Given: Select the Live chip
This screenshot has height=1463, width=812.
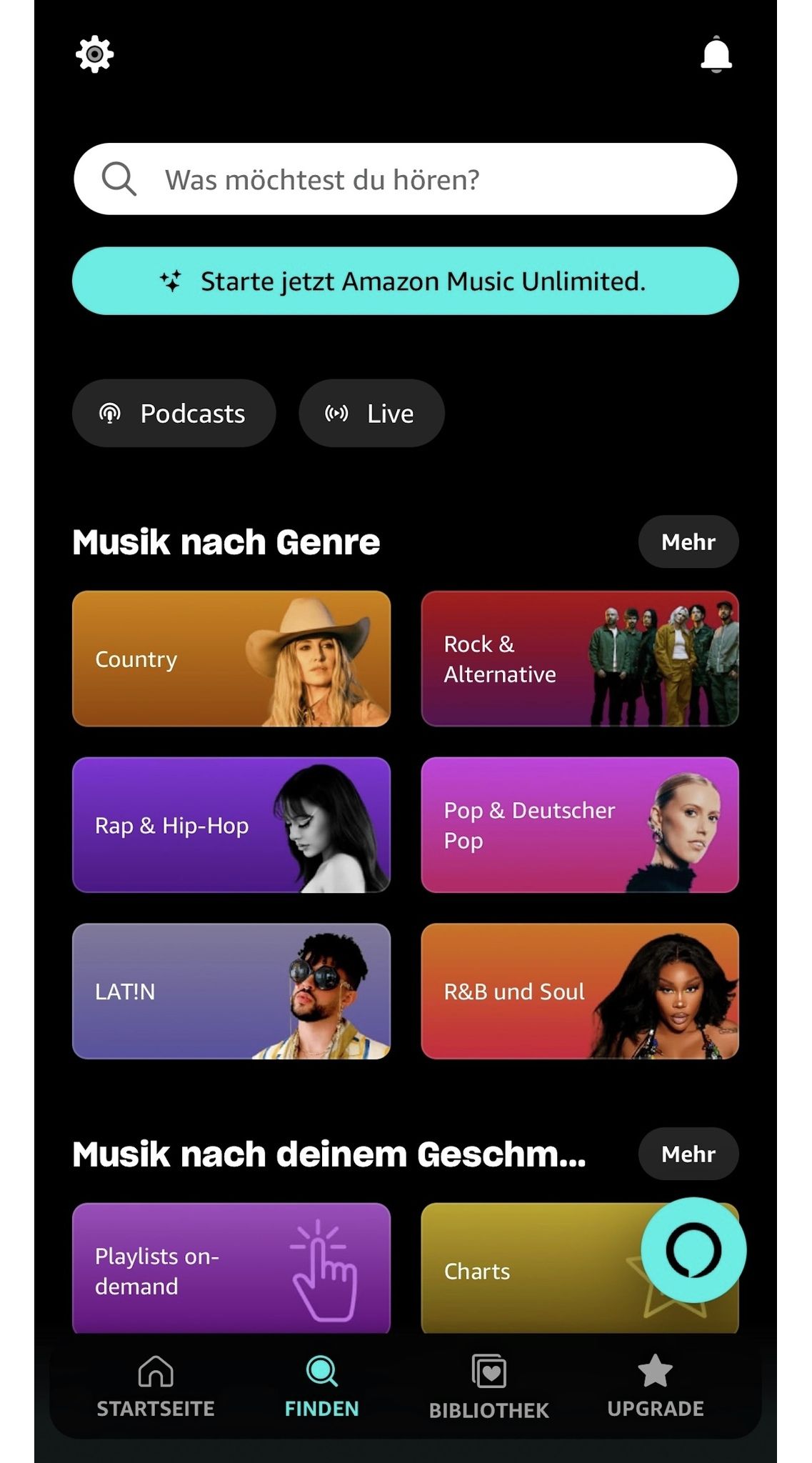Looking at the screenshot, I should point(371,414).
